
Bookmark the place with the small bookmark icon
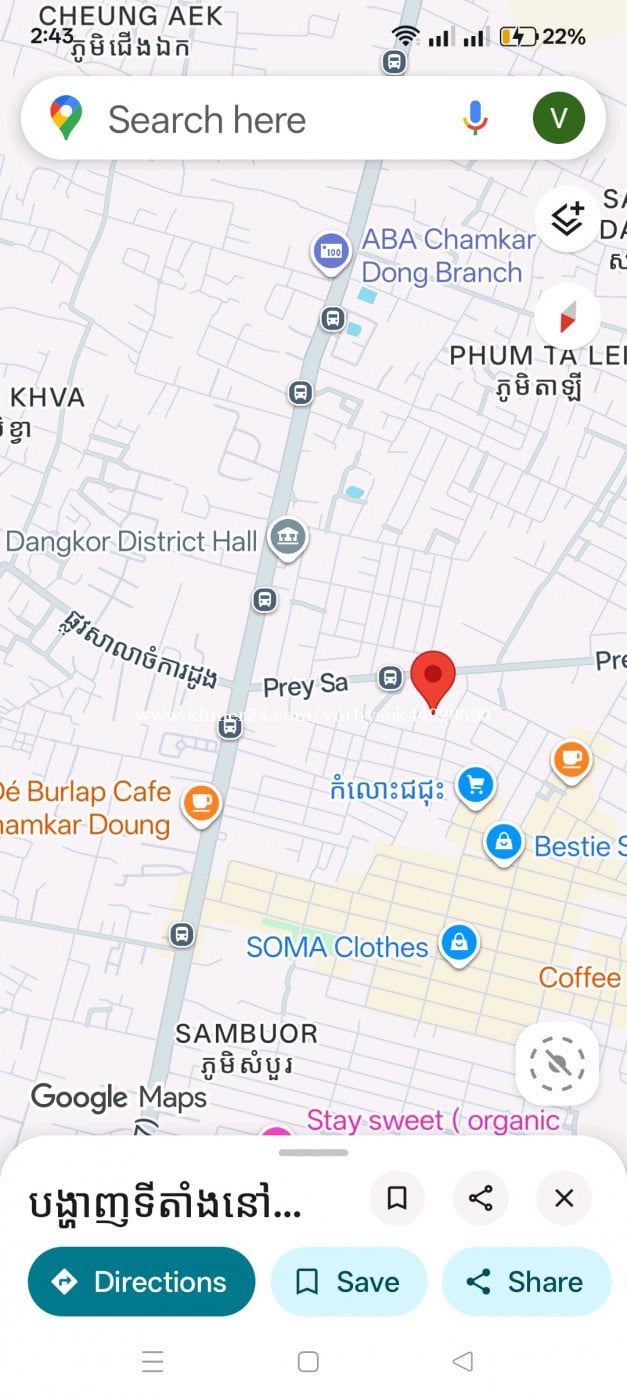[397, 1198]
